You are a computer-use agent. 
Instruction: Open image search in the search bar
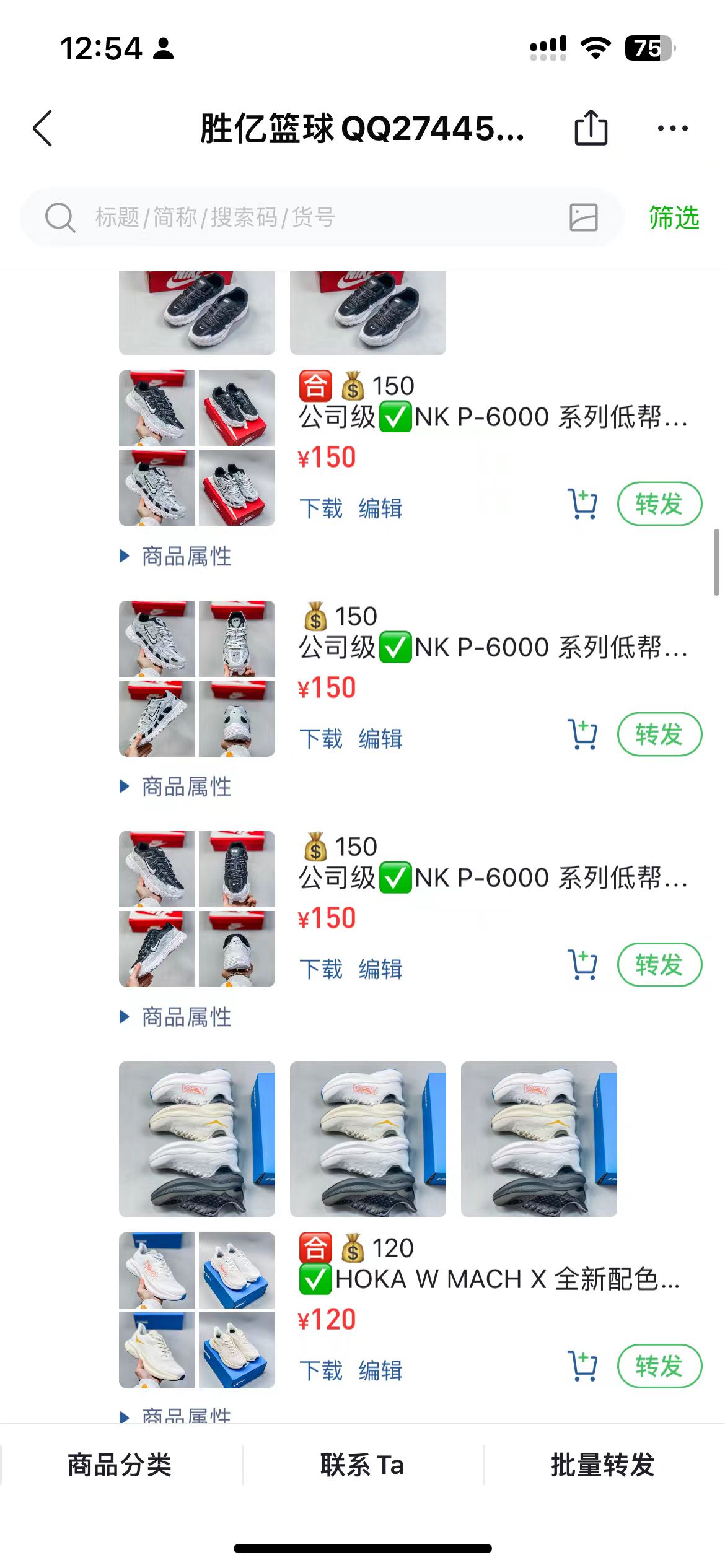click(x=583, y=217)
